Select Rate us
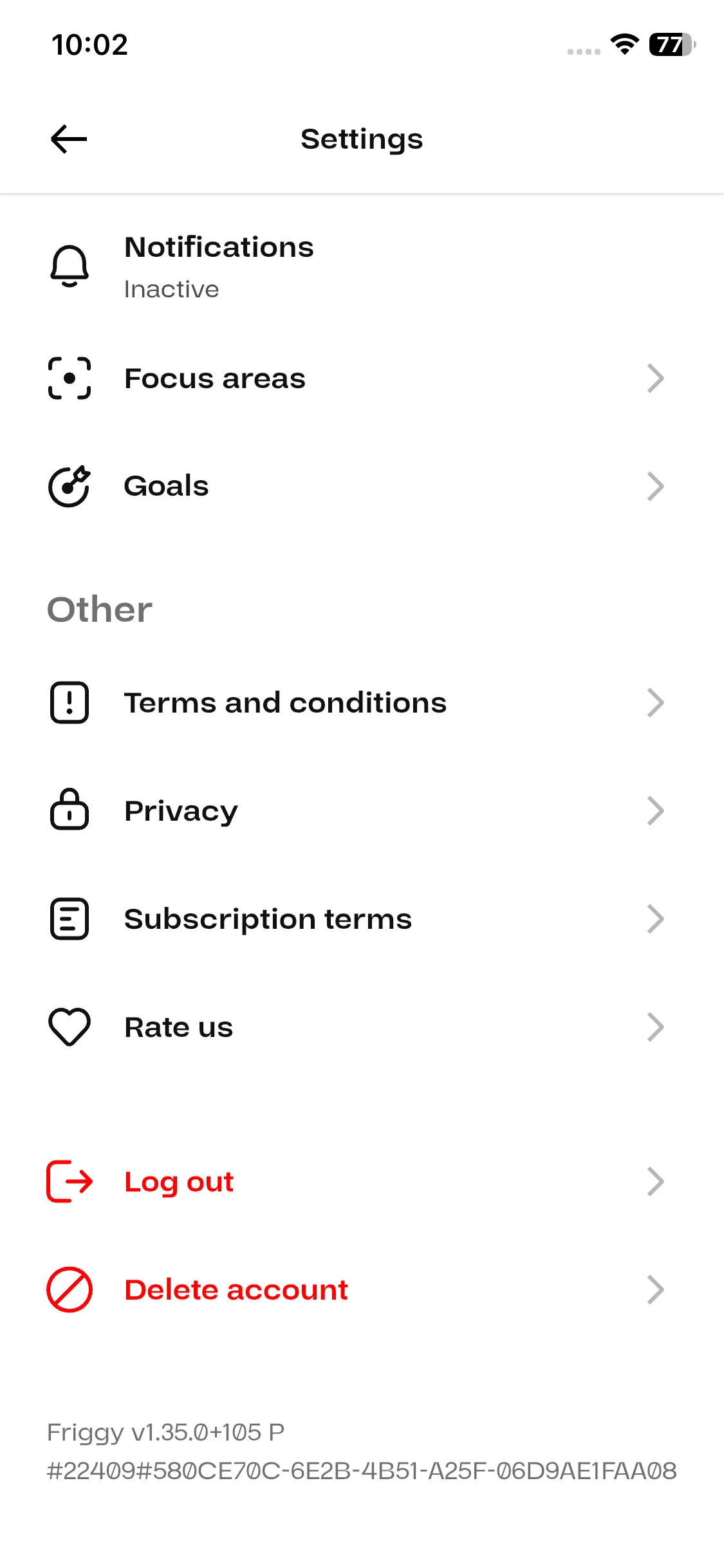The width and height of the screenshot is (724, 1568). (x=178, y=1027)
